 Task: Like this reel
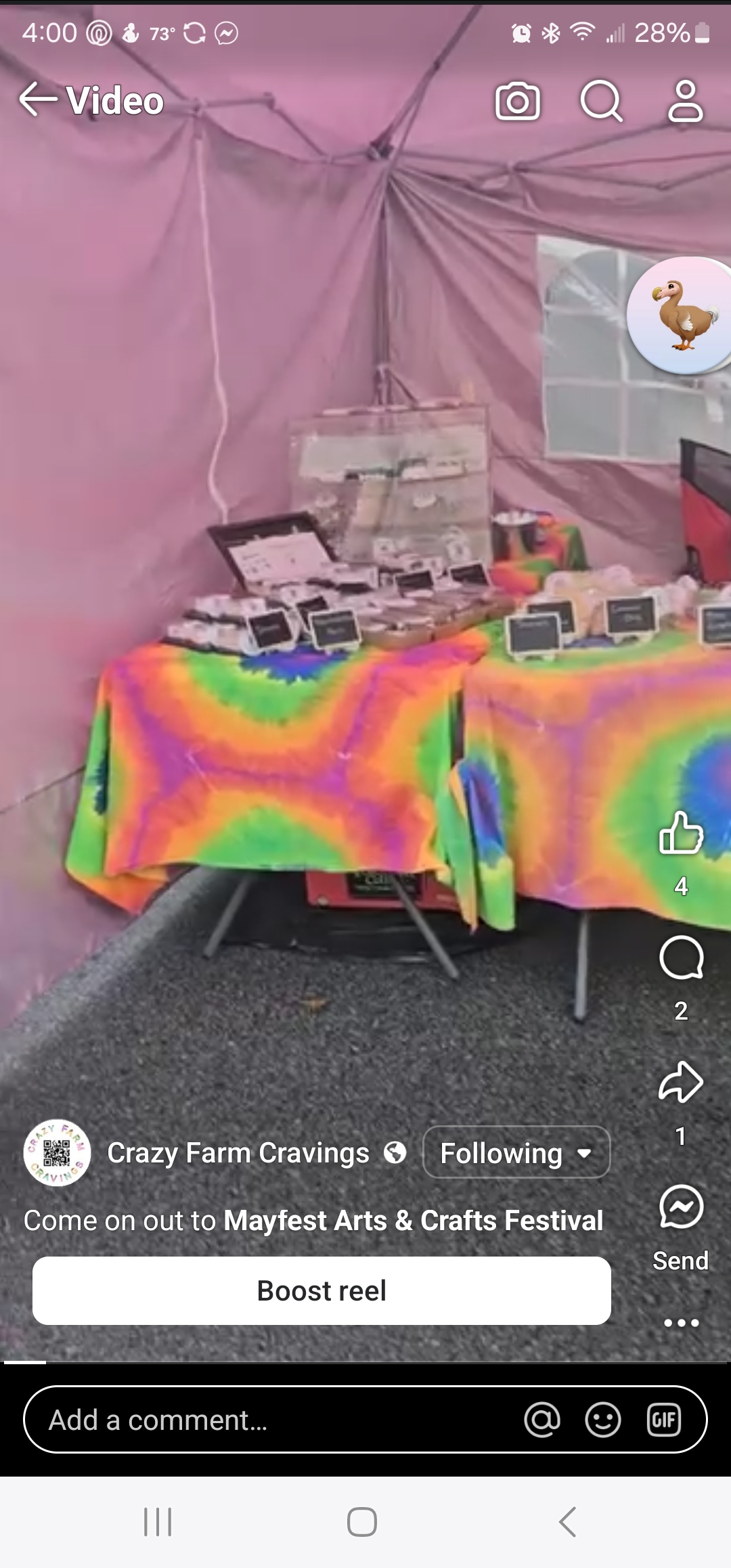pos(681,833)
